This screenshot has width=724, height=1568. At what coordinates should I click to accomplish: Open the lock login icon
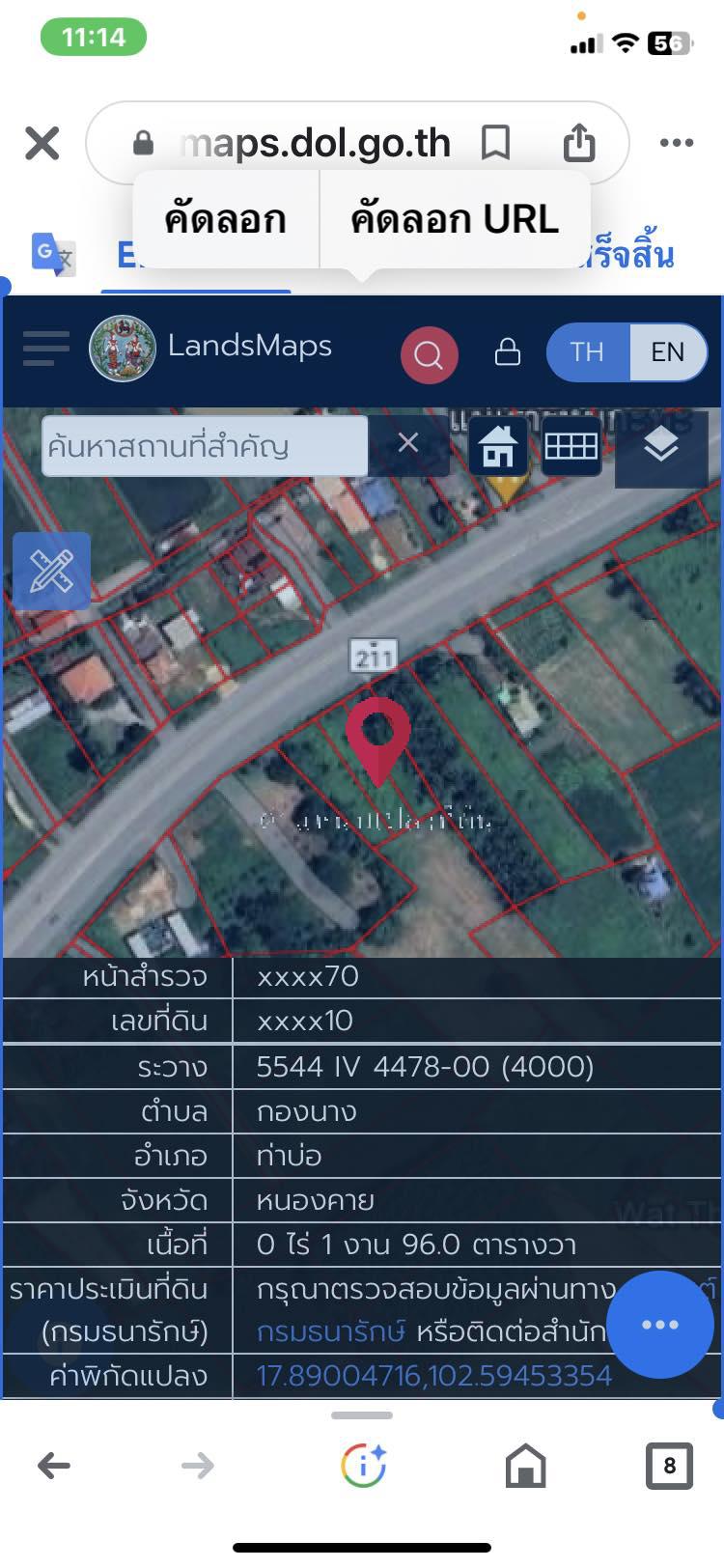pos(508,351)
